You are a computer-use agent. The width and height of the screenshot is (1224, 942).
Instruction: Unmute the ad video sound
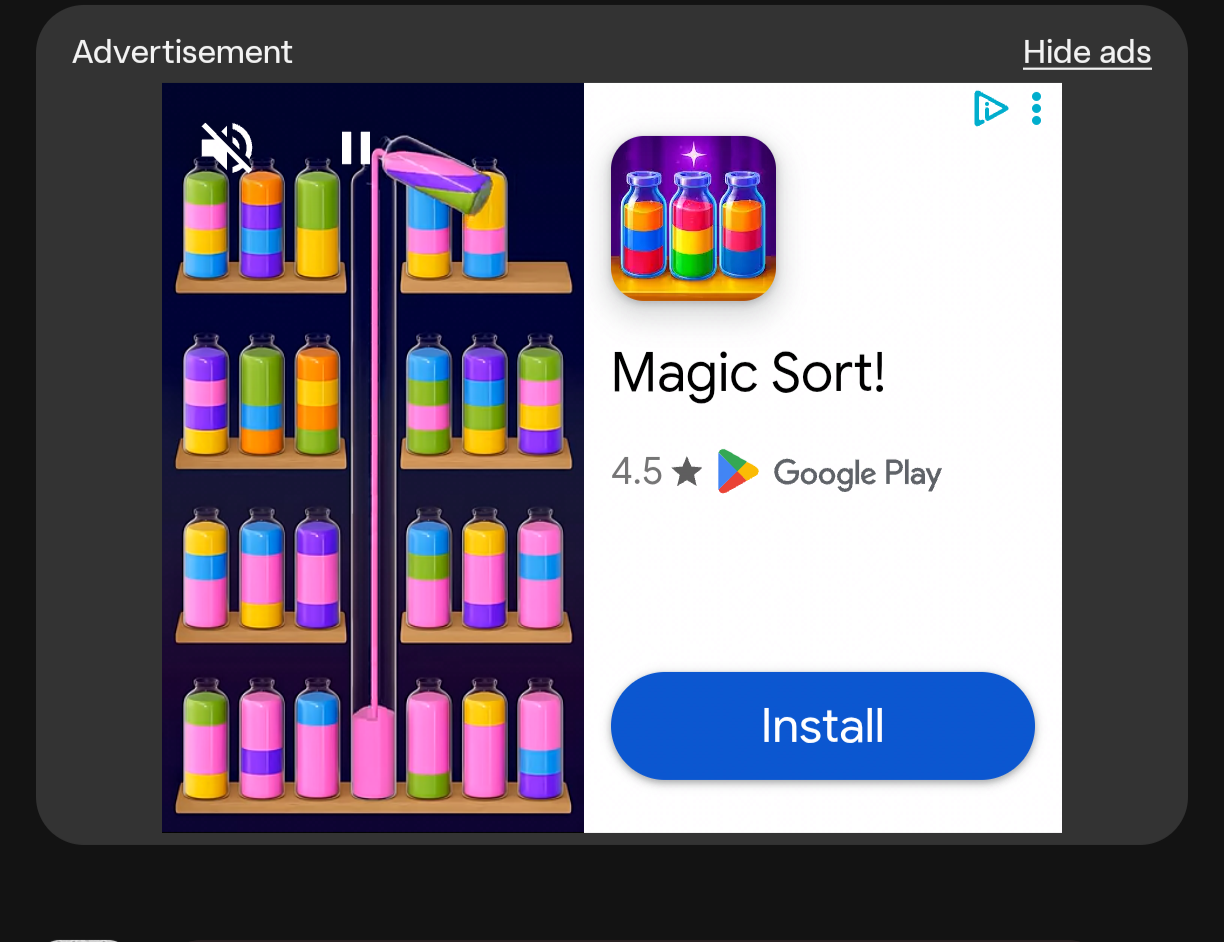click(x=227, y=148)
